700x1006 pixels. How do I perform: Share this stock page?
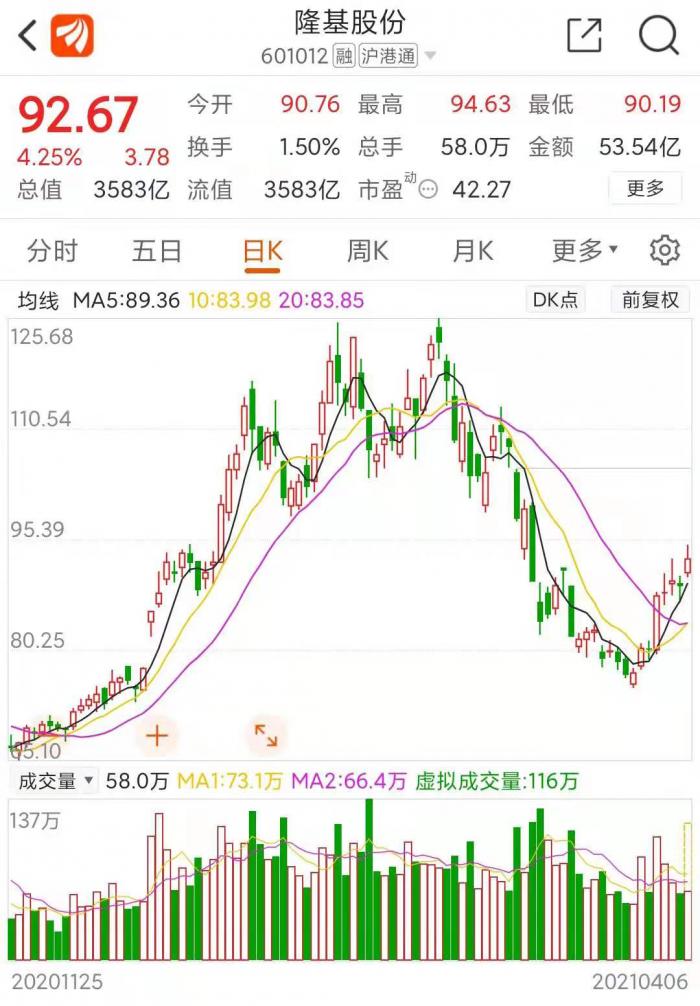tap(584, 36)
